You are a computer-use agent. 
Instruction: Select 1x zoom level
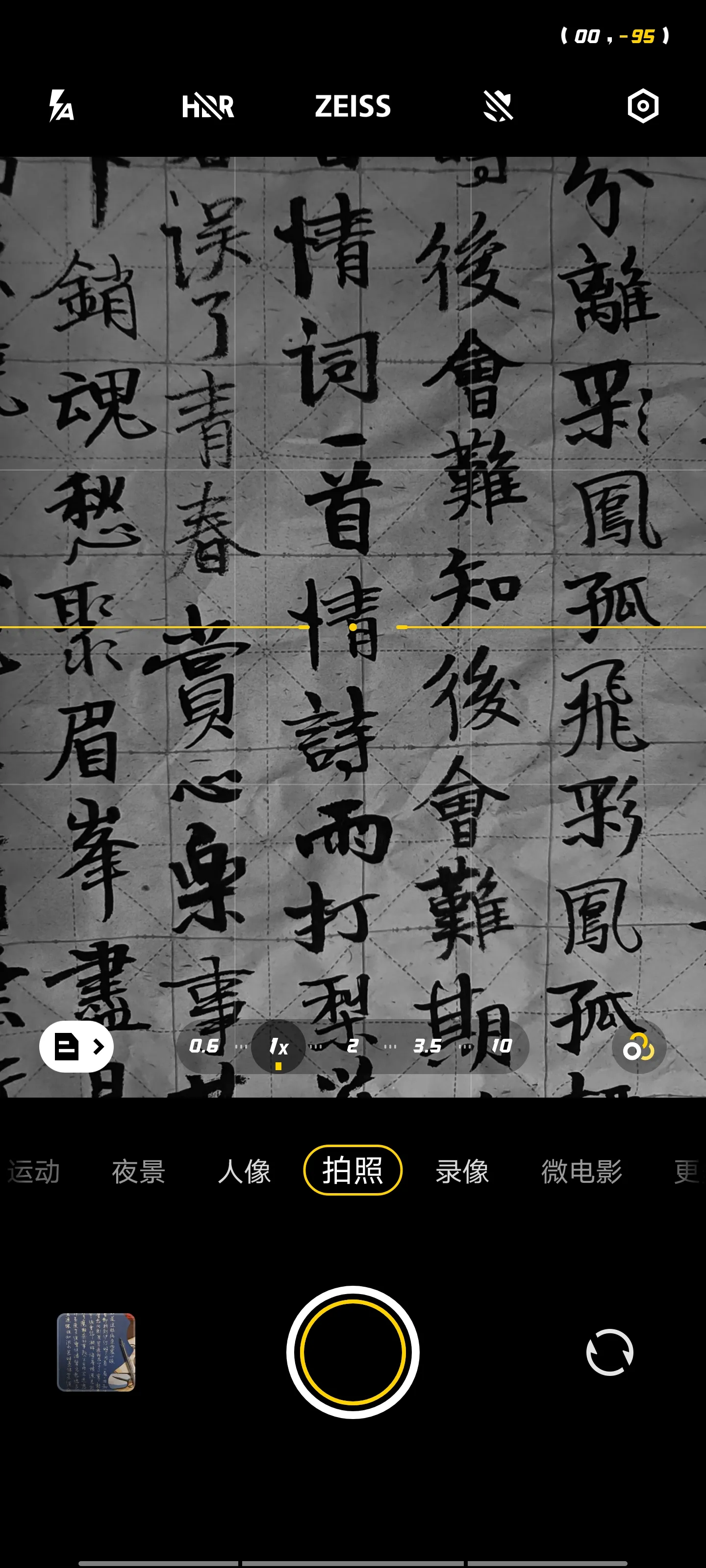click(278, 1046)
